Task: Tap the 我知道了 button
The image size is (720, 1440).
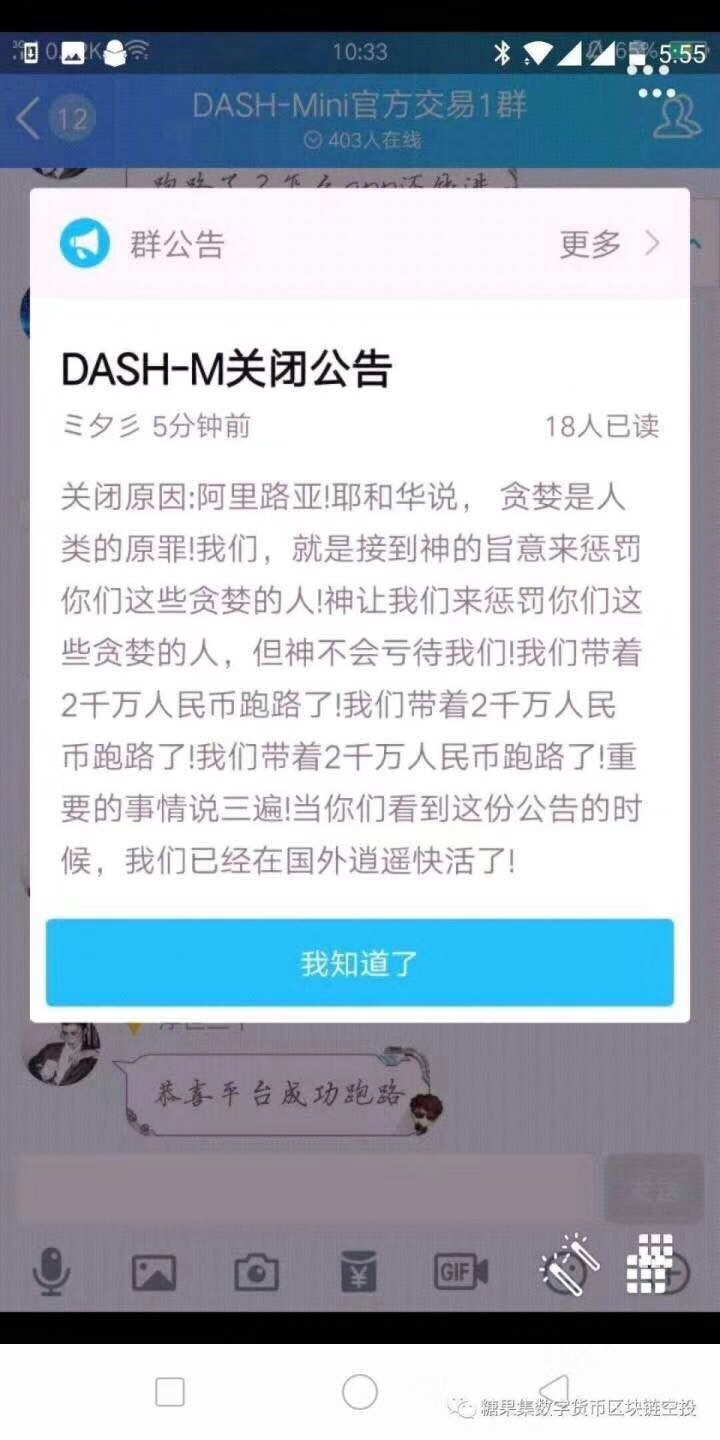Action: (359, 963)
